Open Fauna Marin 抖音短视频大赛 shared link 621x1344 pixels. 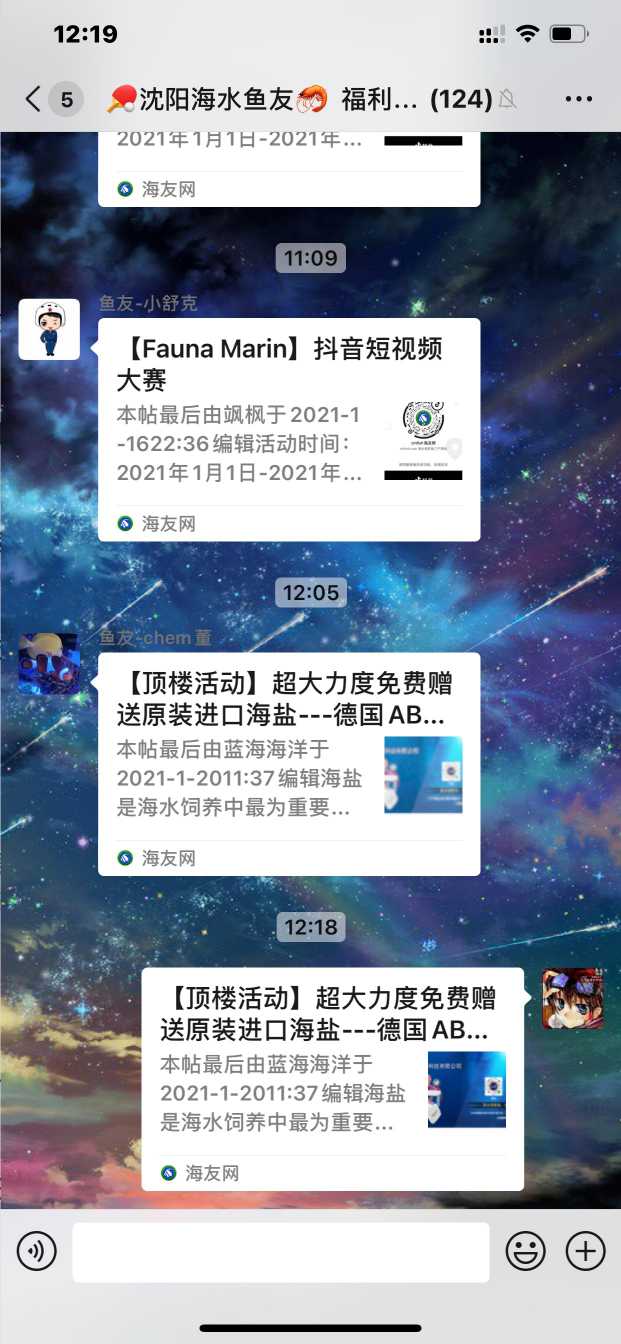pyautogui.click(x=288, y=428)
